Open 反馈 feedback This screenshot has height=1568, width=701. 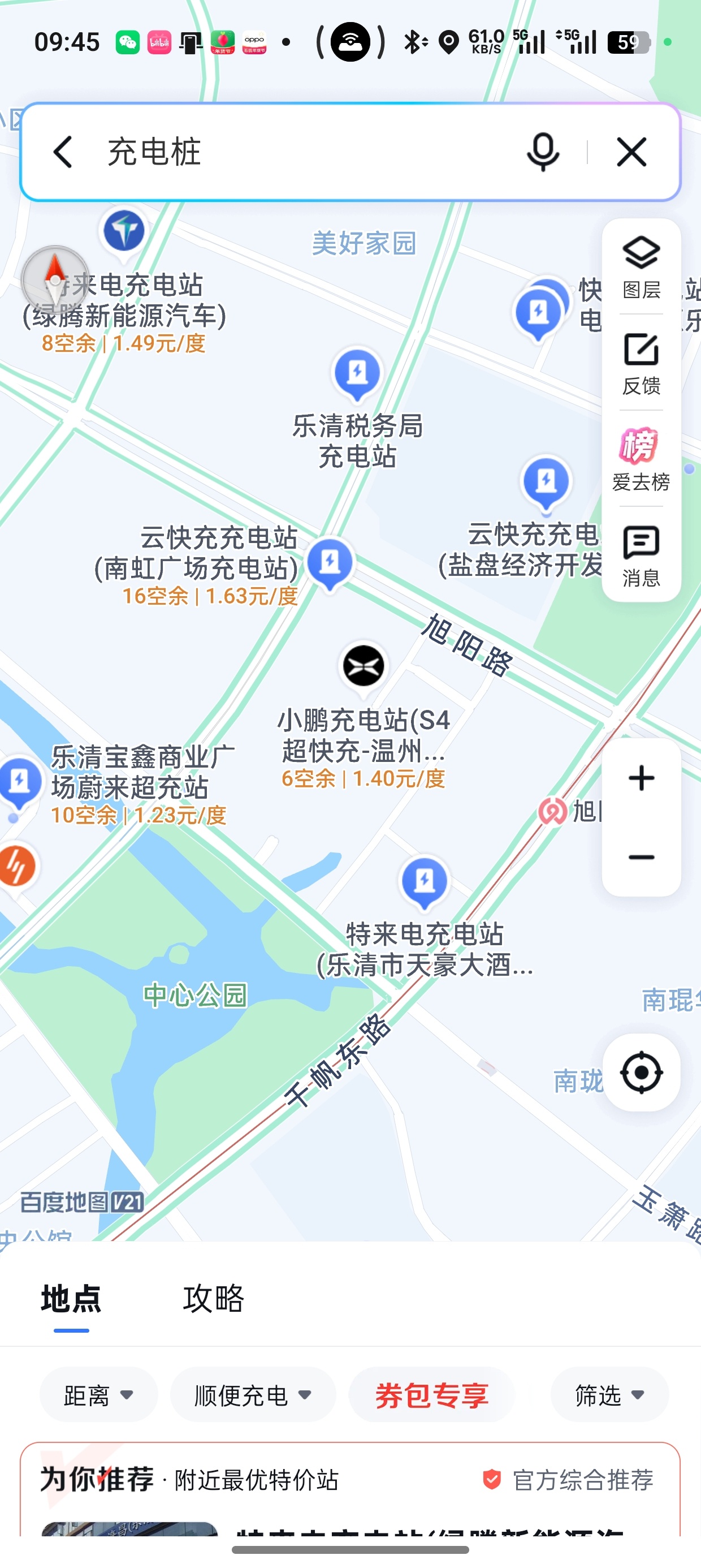coord(641,363)
